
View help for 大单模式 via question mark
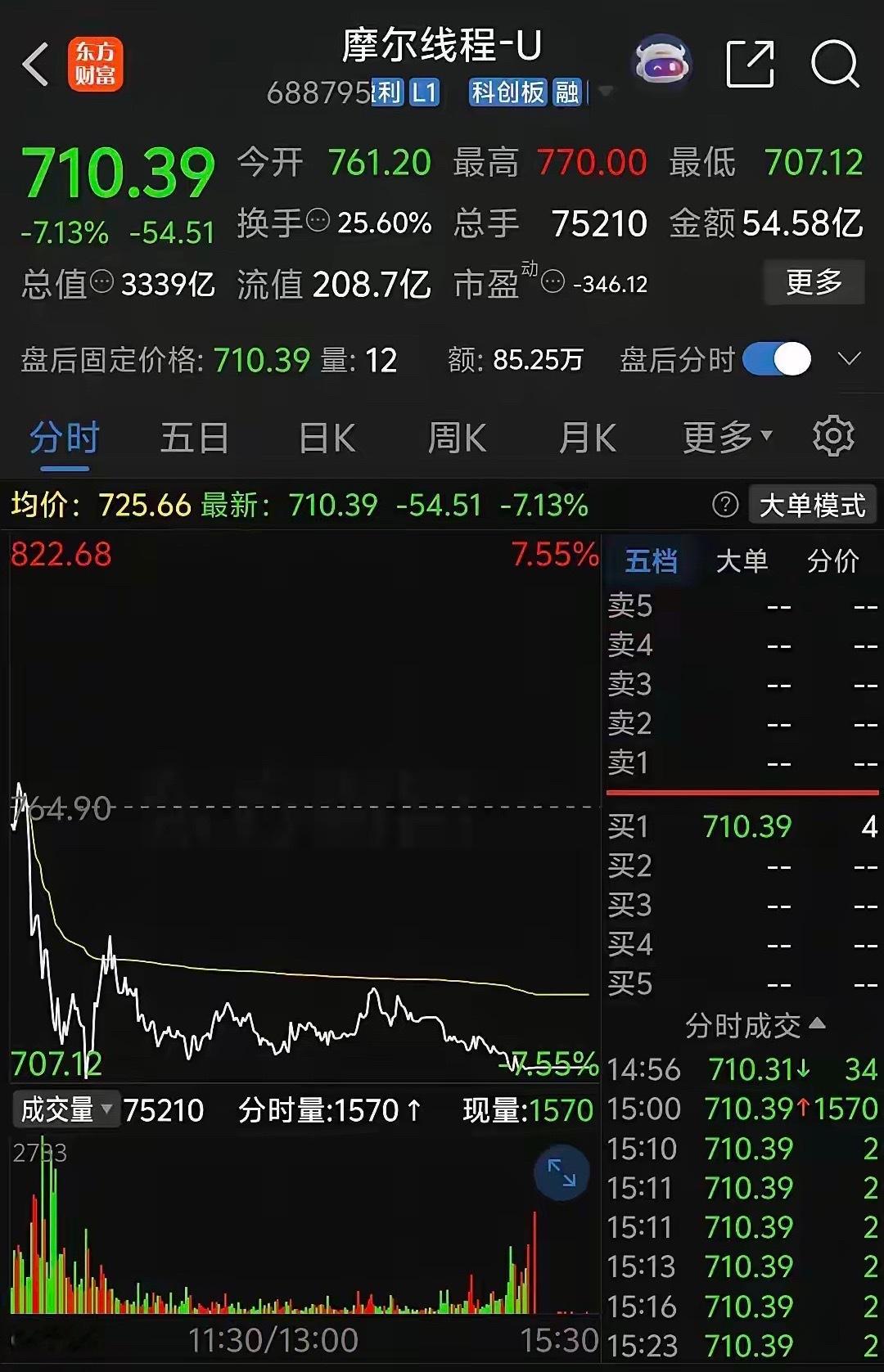tap(724, 505)
